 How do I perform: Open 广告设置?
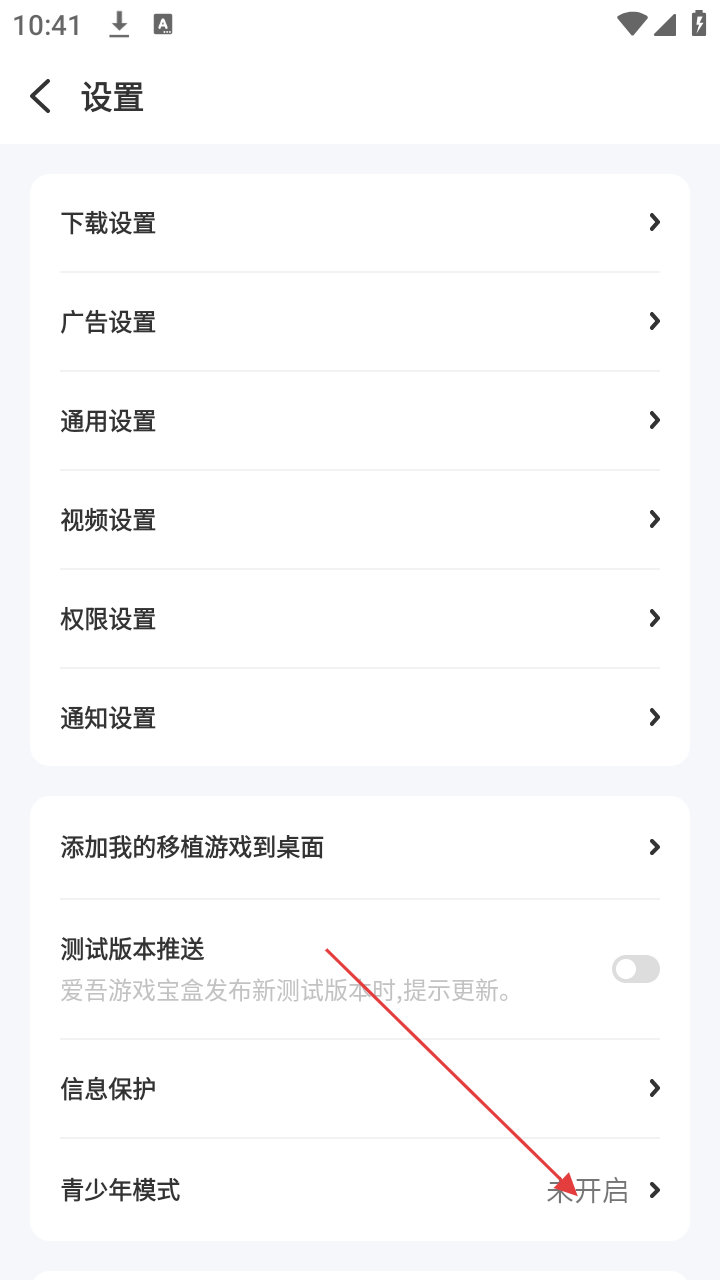click(360, 322)
